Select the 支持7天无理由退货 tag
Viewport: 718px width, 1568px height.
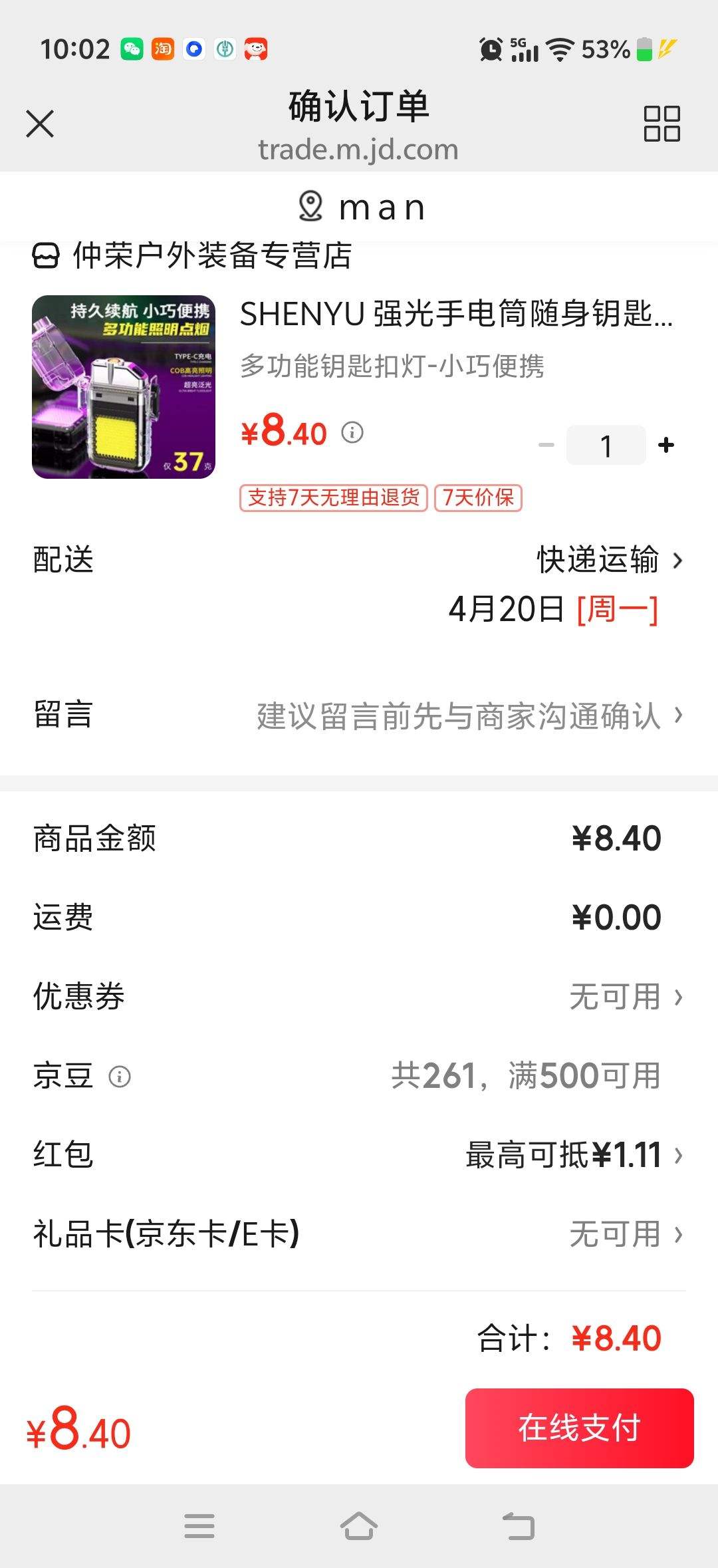point(334,498)
